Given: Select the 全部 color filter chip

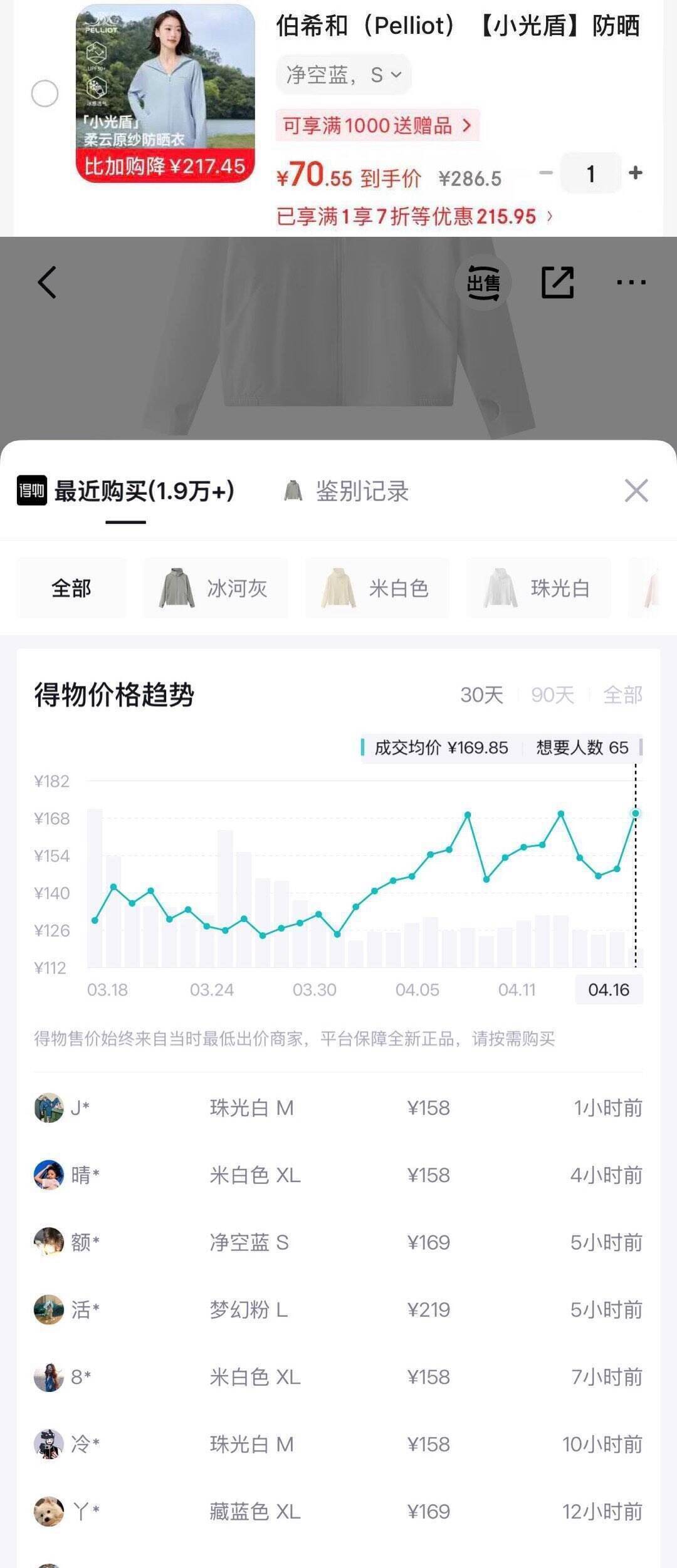Looking at the screenshot, I should click(x=71, y=588).
